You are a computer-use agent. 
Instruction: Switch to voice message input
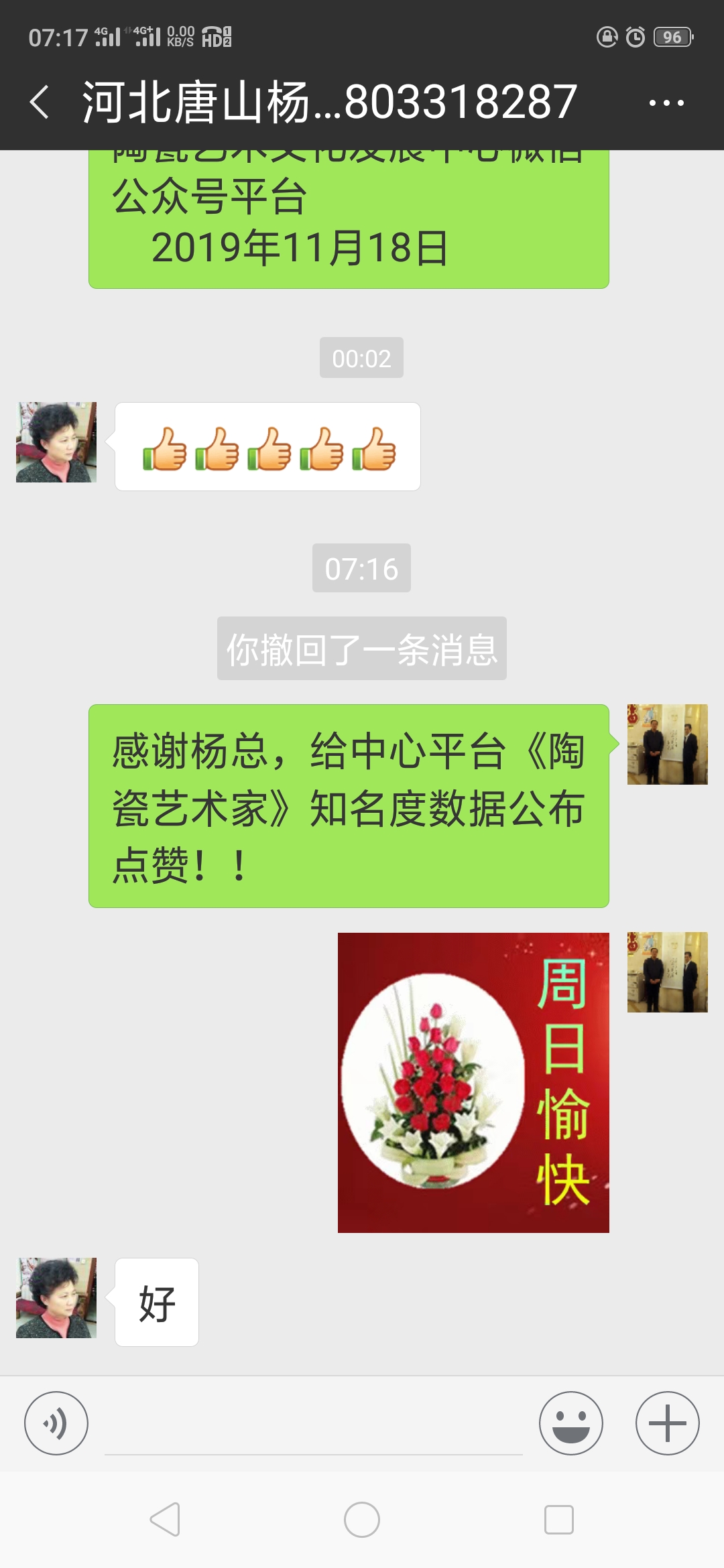click(x=56, y=1423)
